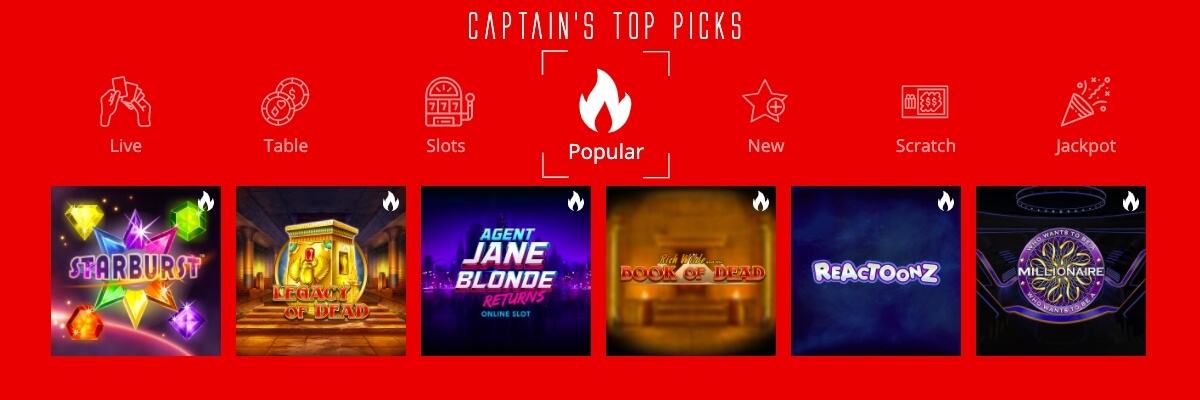Play the Book of Dead game

coord(691,271)
